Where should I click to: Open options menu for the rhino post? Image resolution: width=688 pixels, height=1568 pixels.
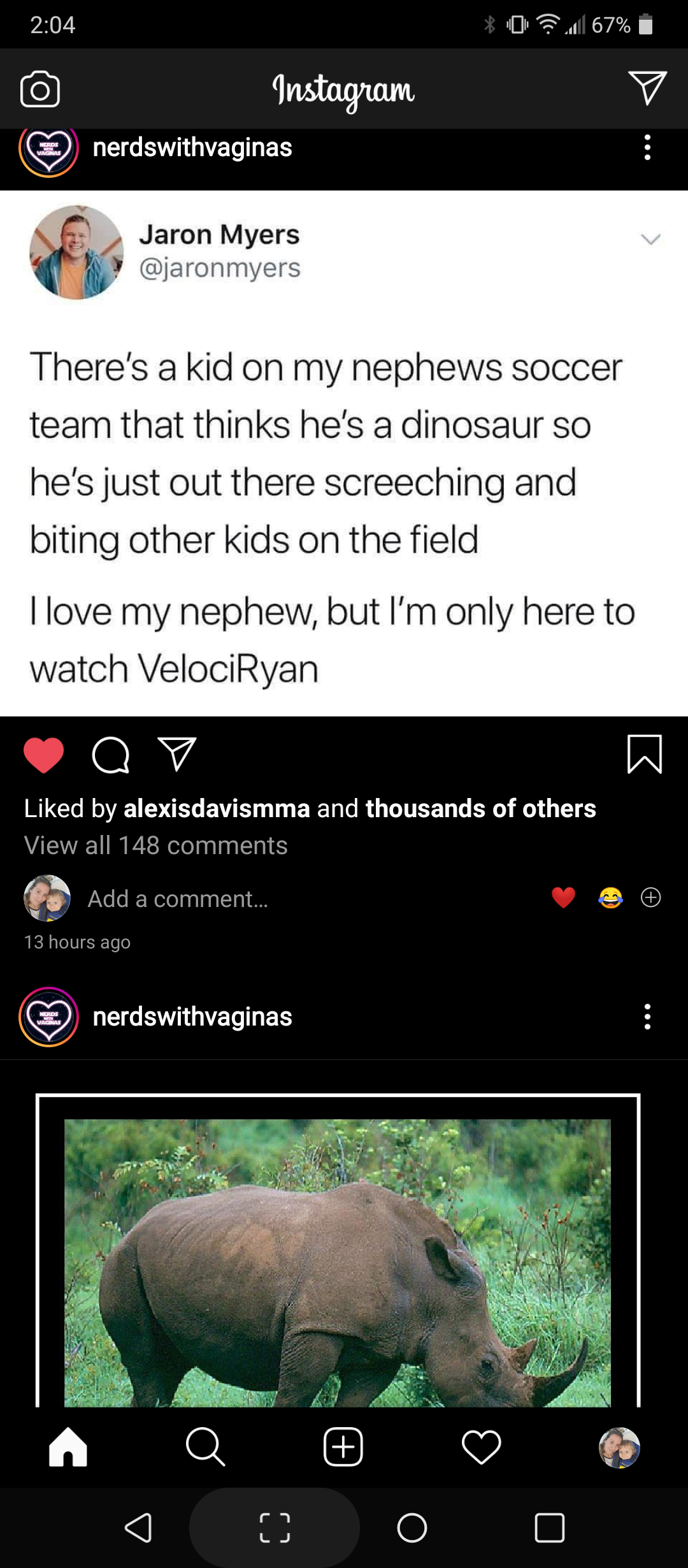[x=647, y=1017]
